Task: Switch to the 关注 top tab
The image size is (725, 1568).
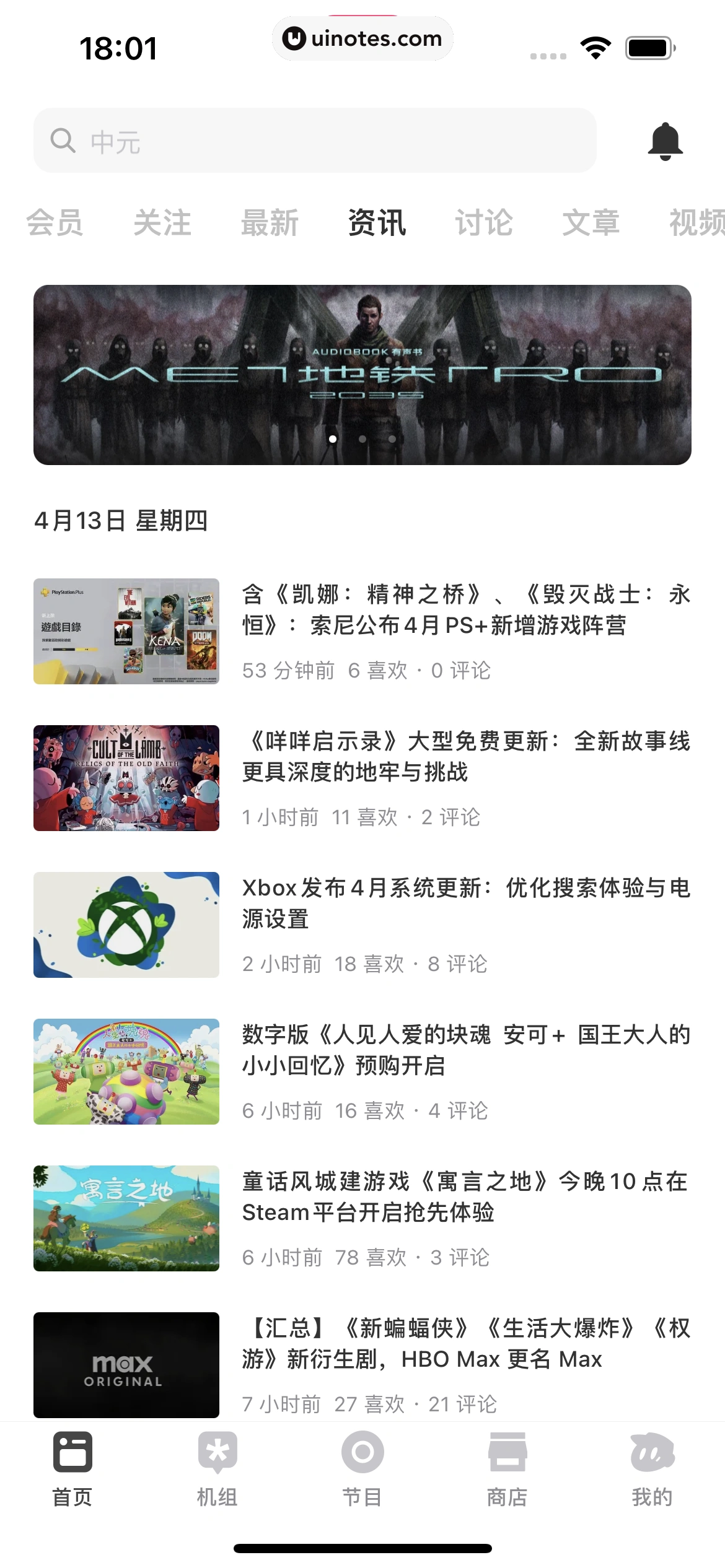Action: click(x=162, y=223)
